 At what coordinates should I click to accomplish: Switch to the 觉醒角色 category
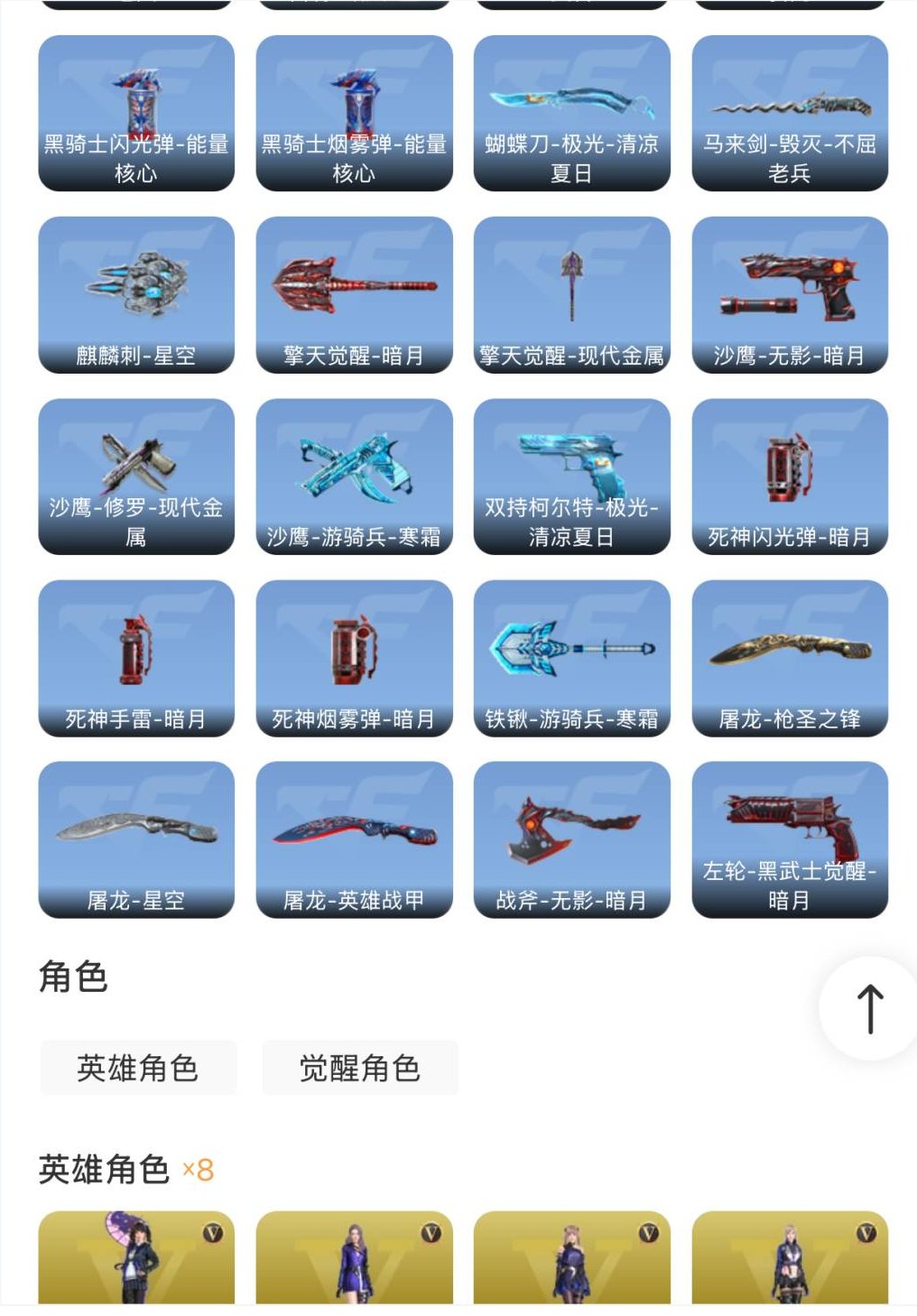tap(360, 1067)
